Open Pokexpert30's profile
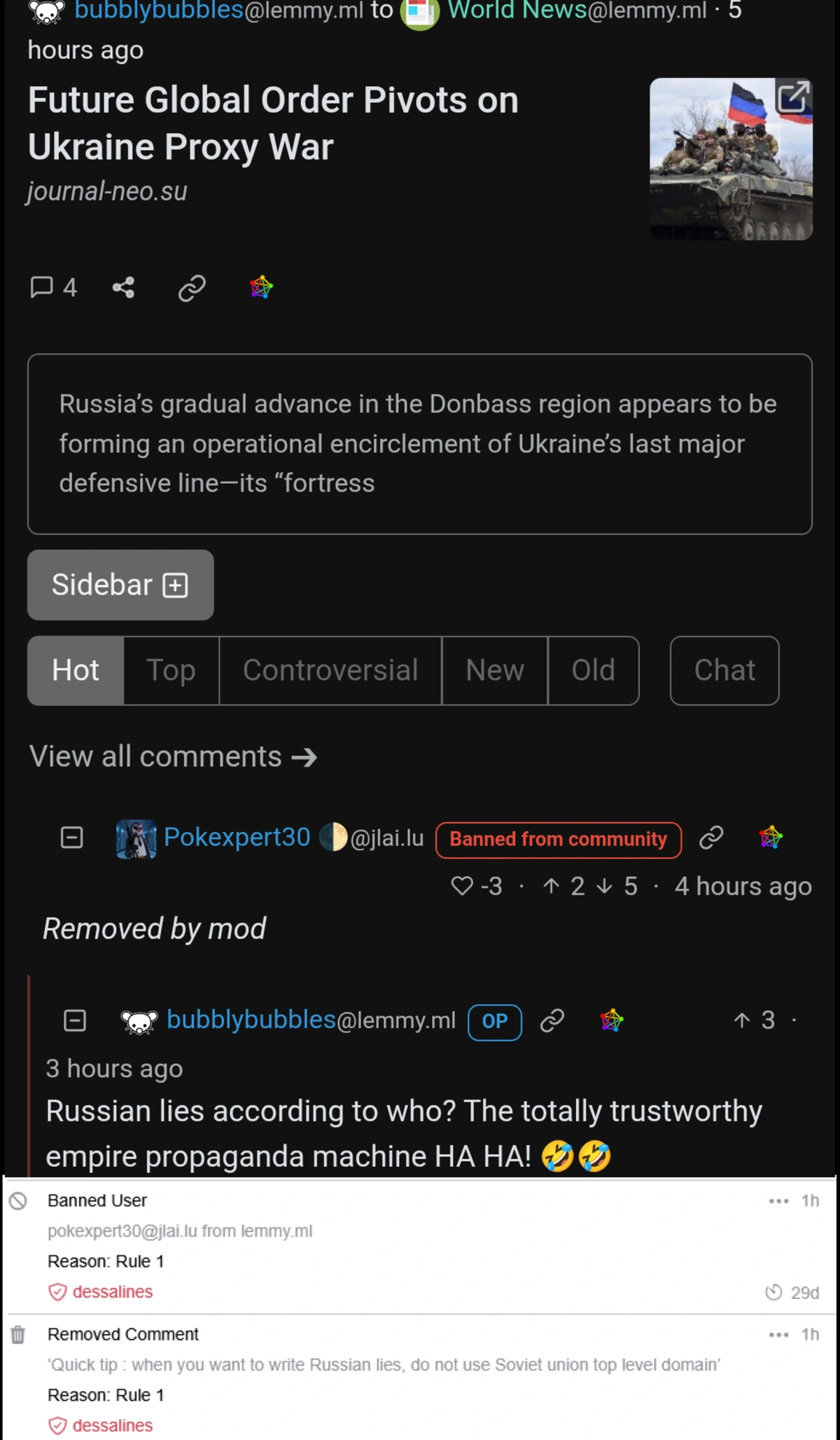The image size is (840, 1440). pos(237,838)
